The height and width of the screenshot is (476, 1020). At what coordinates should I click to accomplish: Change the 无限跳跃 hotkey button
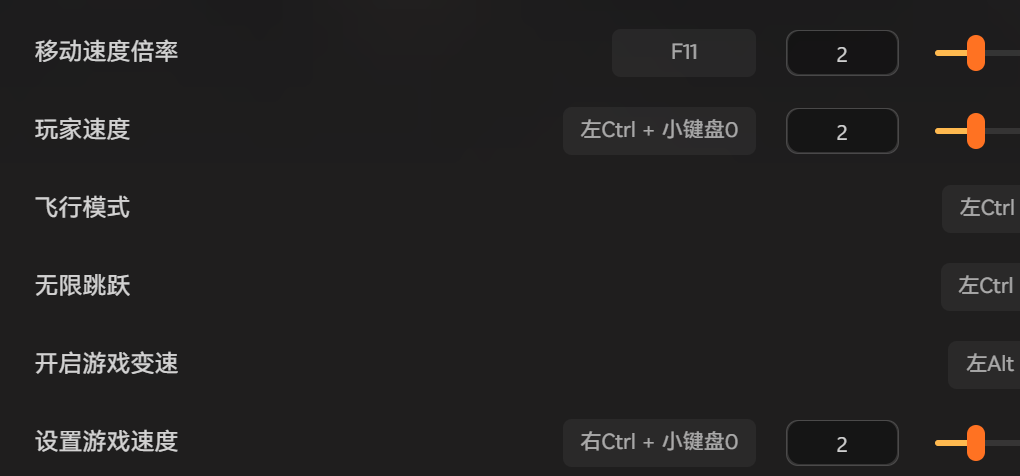coord(983,286)
